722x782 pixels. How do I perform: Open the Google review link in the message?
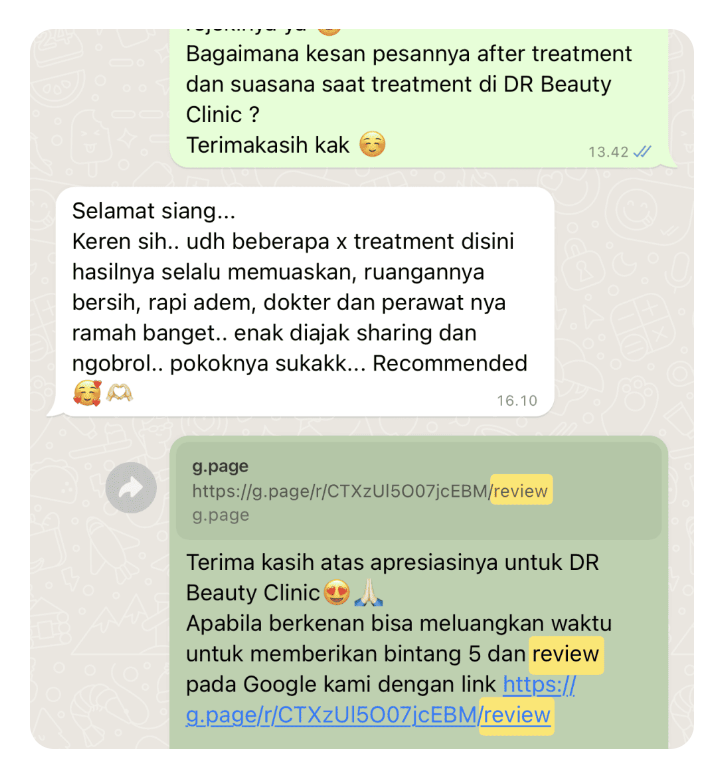pos(368,715)
